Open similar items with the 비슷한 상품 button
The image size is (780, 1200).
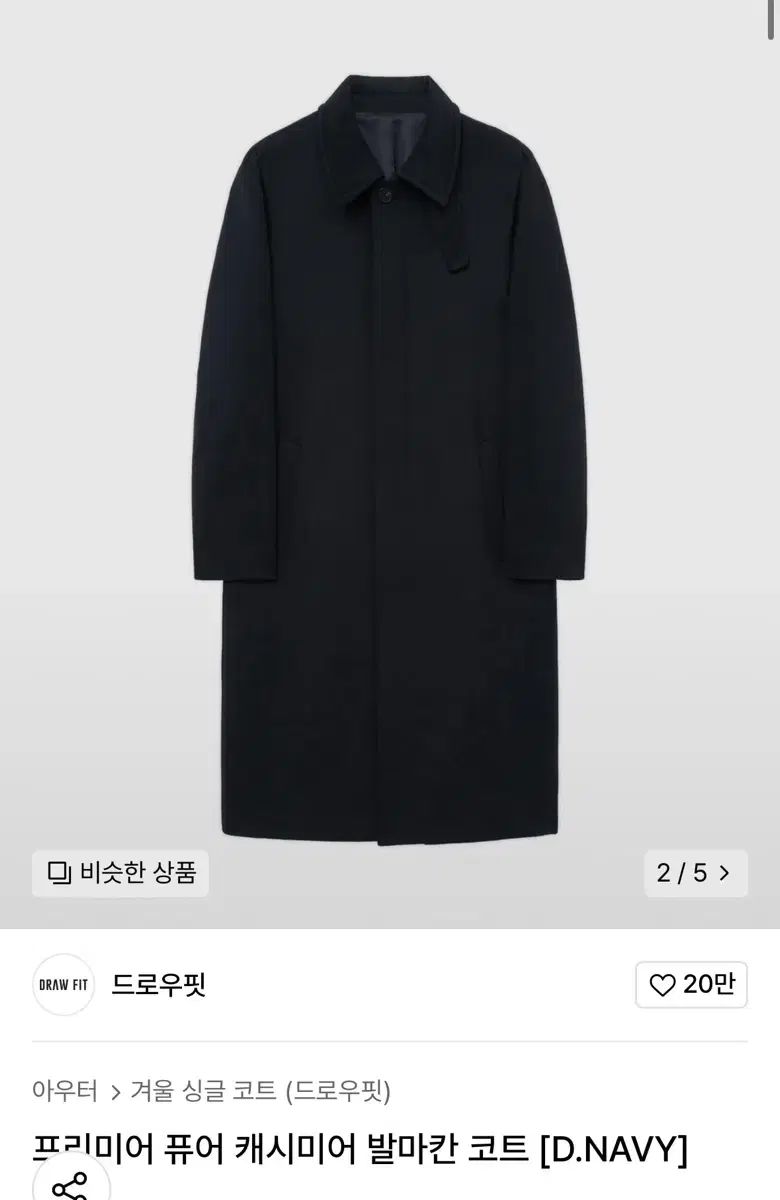pos(120,873)
